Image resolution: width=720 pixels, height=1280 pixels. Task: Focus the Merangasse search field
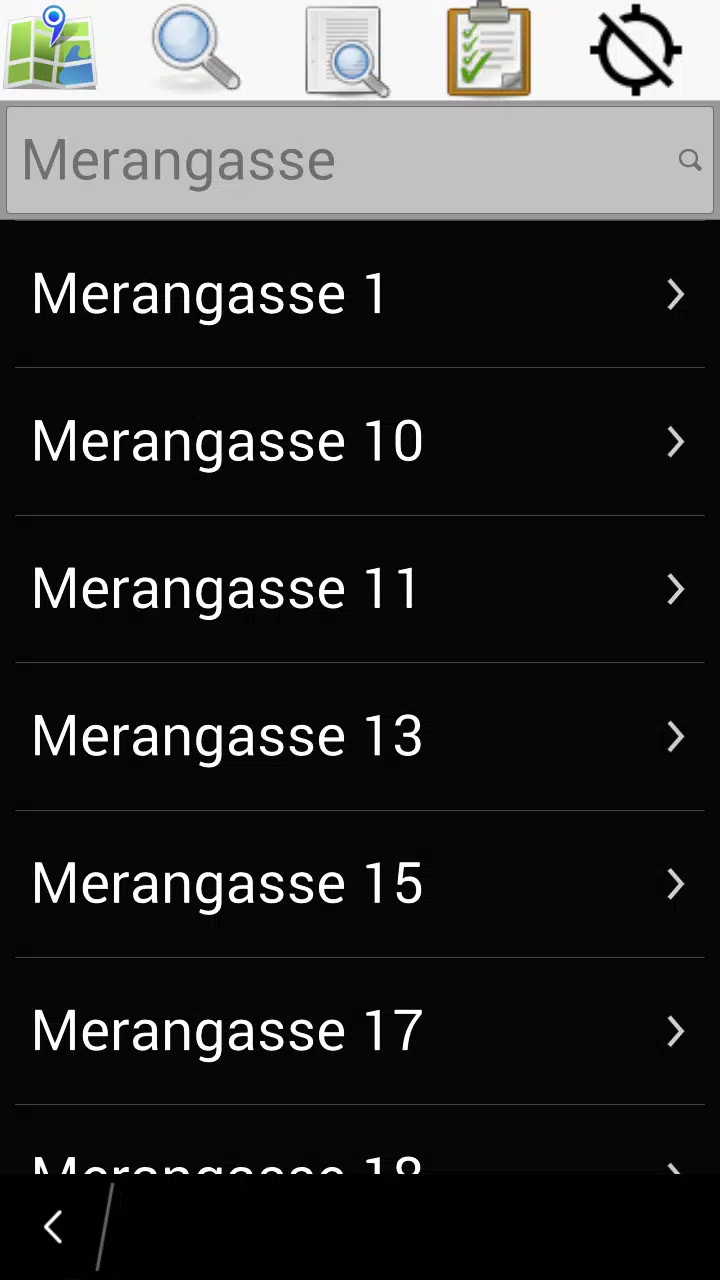click(360, 160)
